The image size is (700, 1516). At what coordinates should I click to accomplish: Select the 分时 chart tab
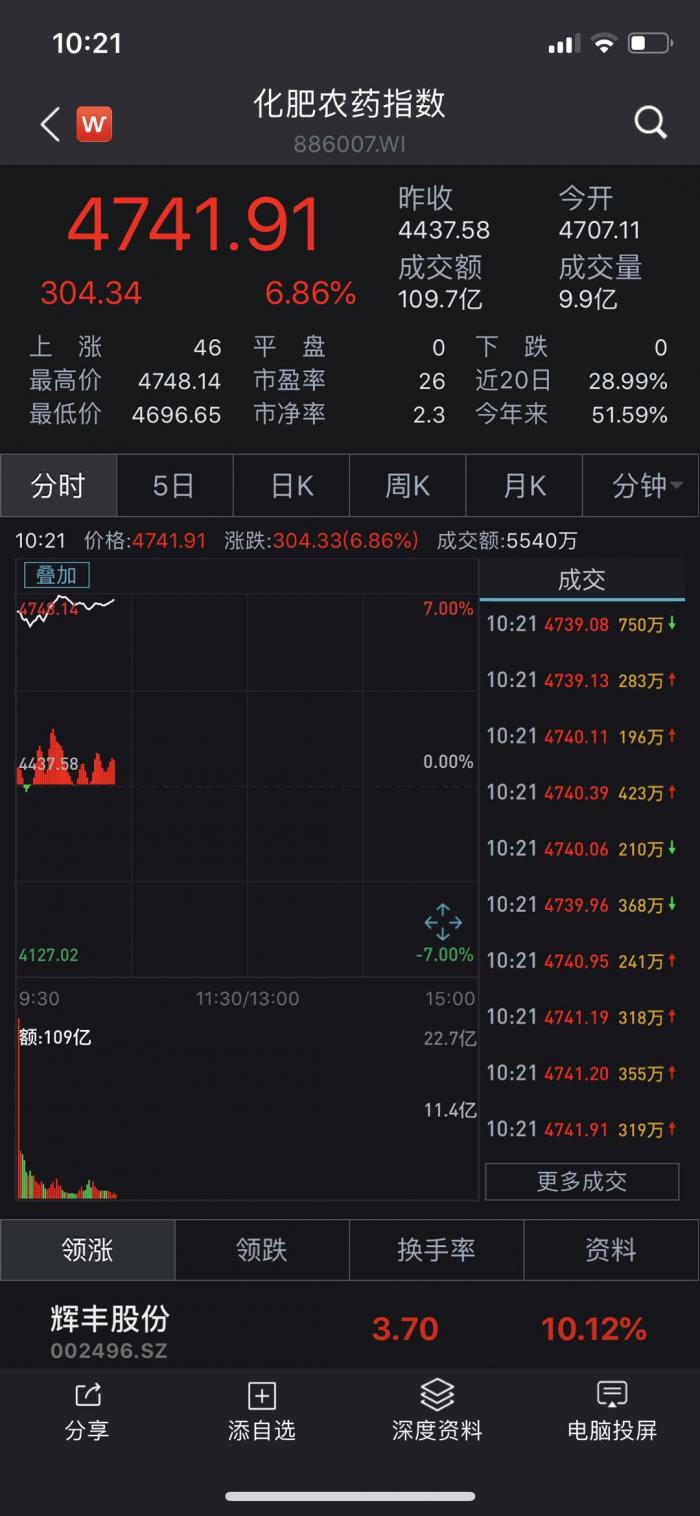pyautogui.click(x=58, y=486)
